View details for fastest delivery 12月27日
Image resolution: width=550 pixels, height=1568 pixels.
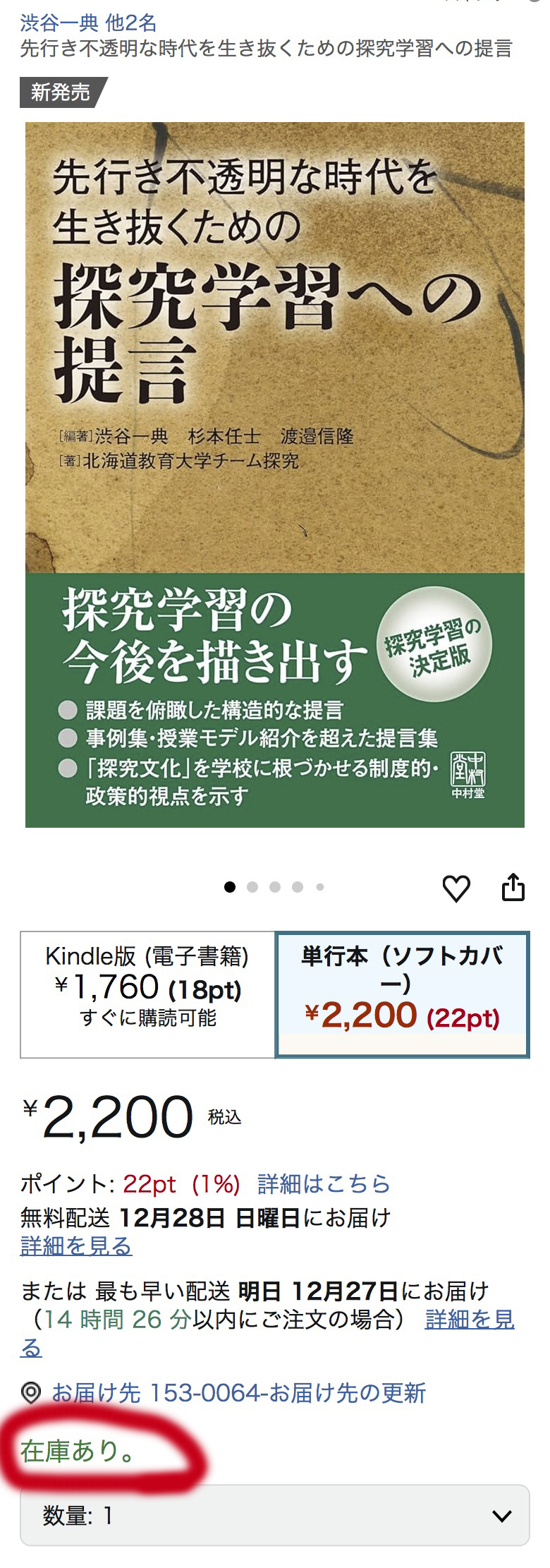(x=469, y=1319)
